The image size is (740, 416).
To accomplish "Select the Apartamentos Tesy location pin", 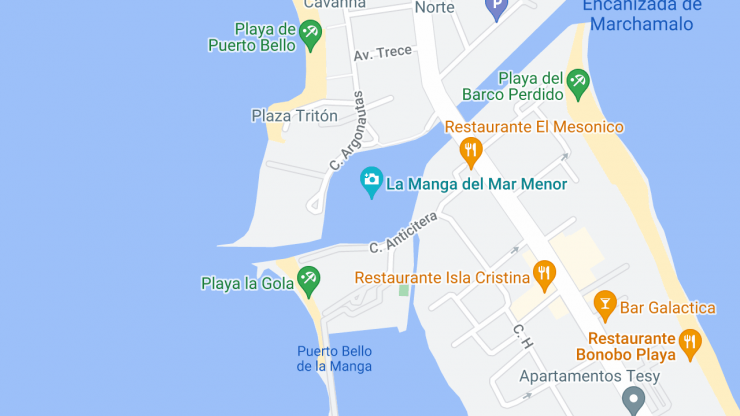I will pos(632,401).
